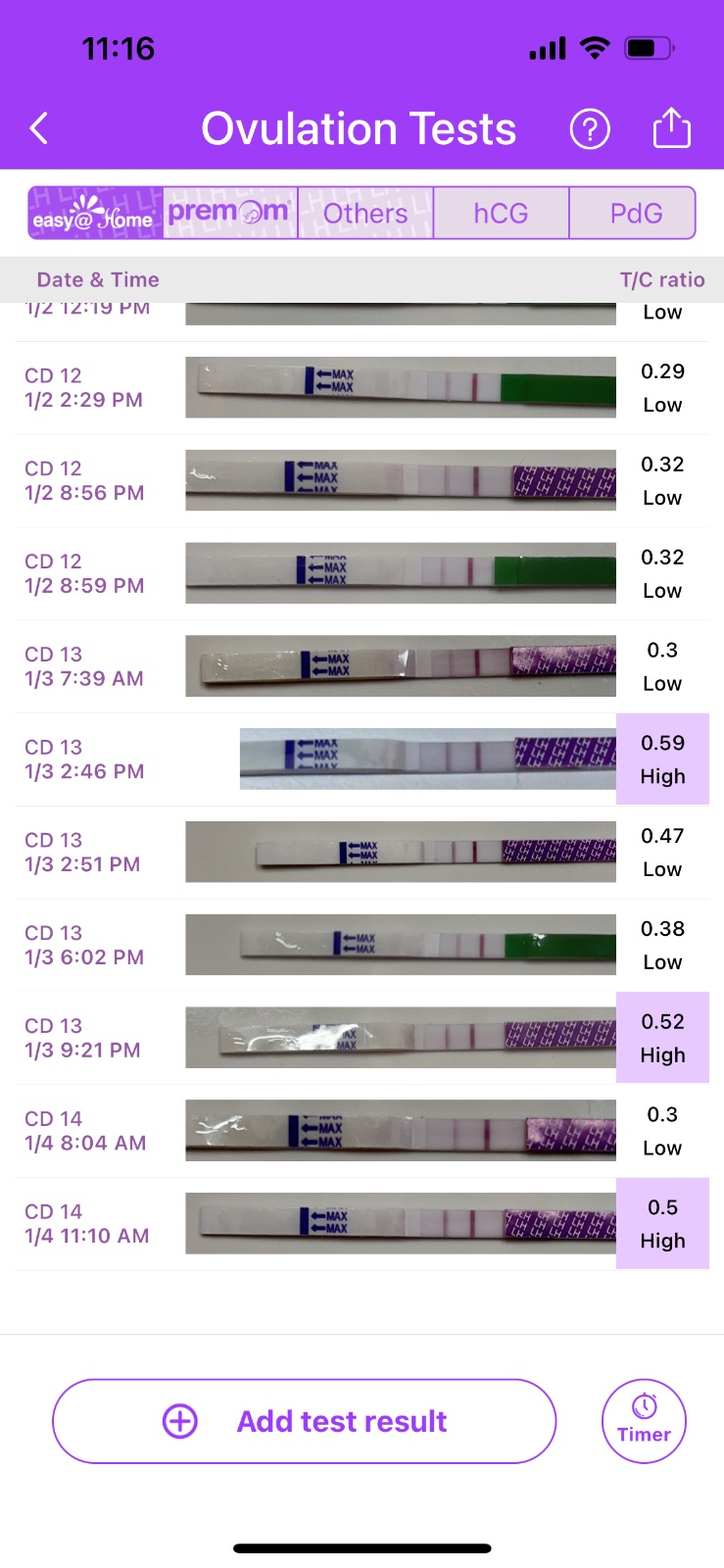Switch to the Others tab

click(365, 214)
